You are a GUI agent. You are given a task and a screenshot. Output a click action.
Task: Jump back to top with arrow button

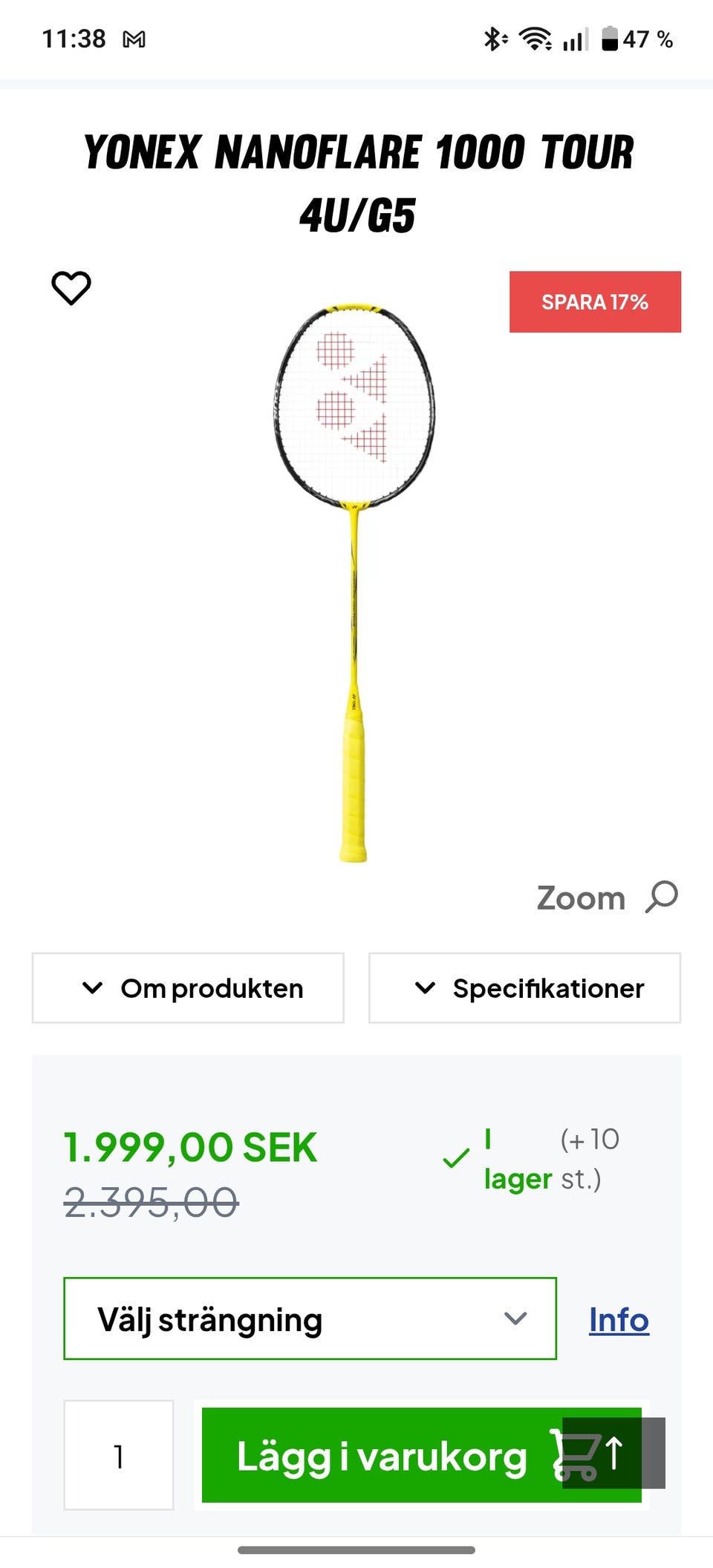(615, 1453)
